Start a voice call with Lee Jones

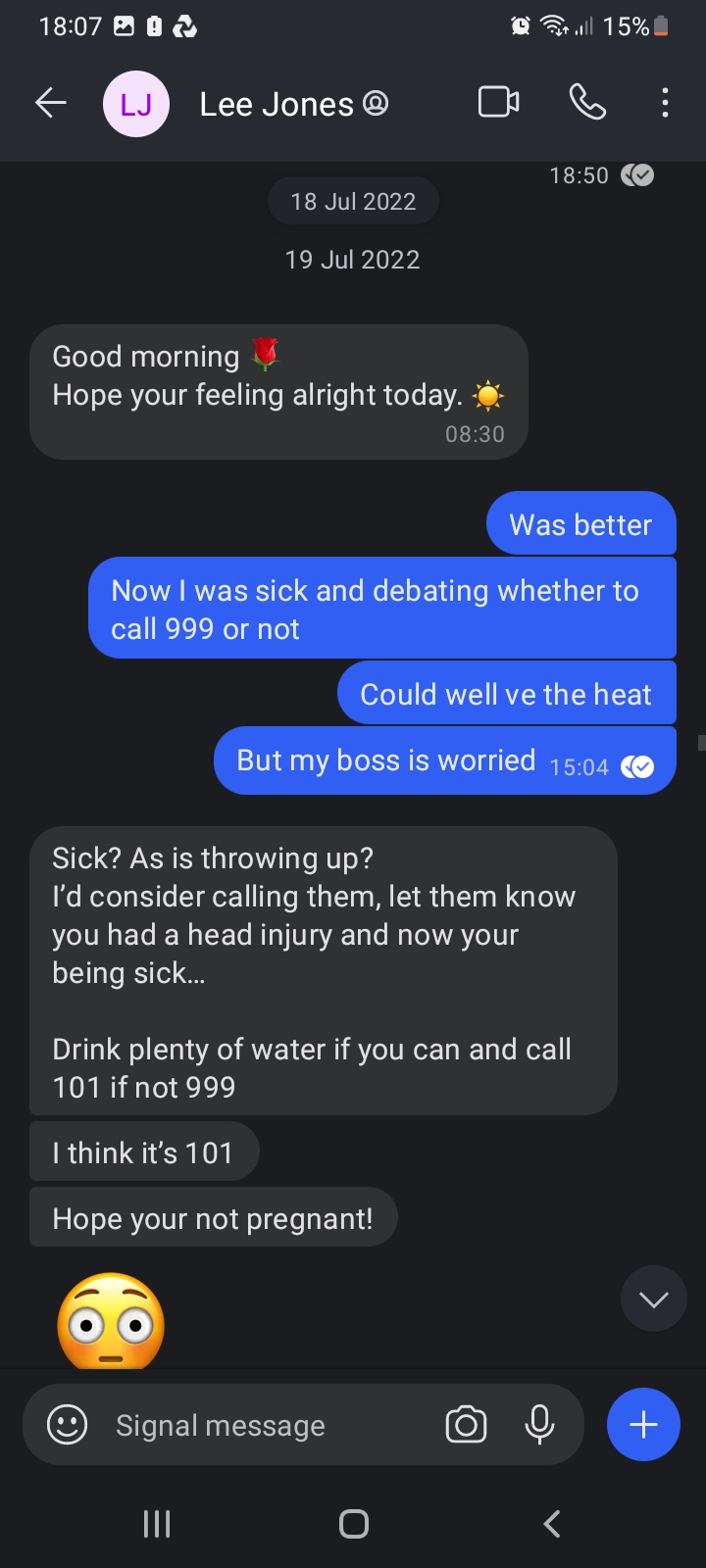pyautogui.click(x=587, y=102)
